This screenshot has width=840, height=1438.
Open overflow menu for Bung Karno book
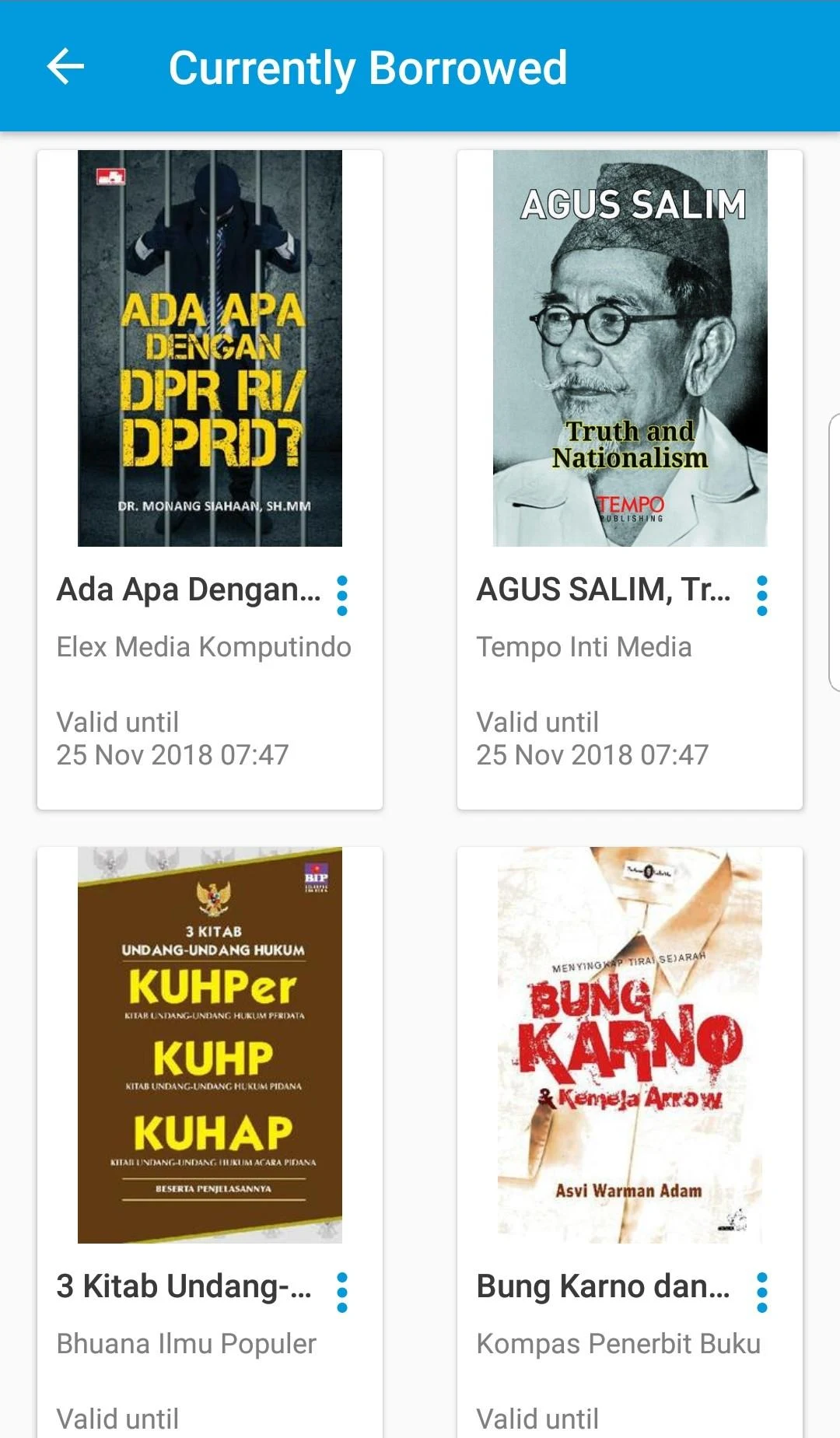point(762,1293)
